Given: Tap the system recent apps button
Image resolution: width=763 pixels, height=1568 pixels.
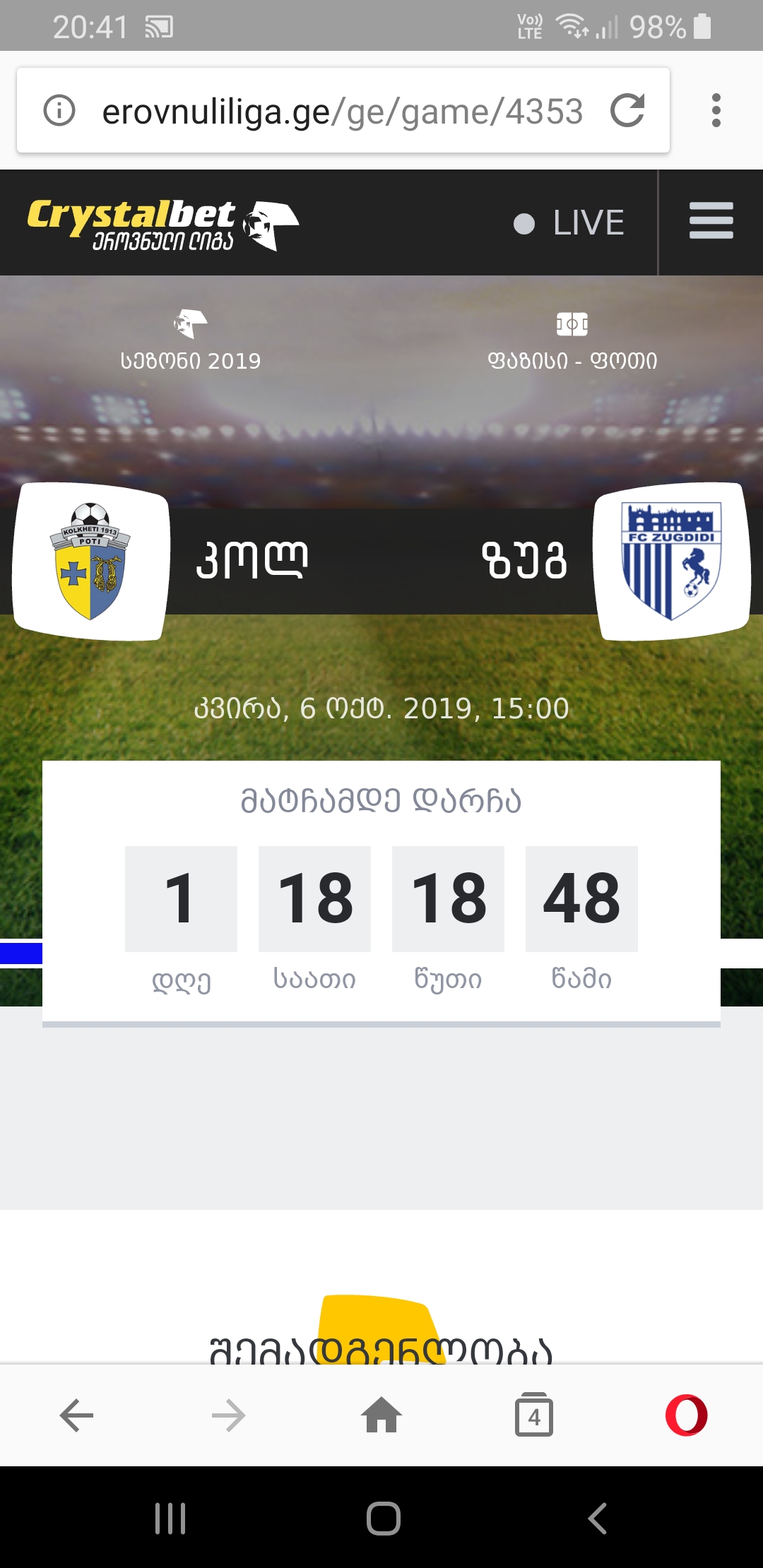Looking at the screenshot, I should pos(170,1518).
